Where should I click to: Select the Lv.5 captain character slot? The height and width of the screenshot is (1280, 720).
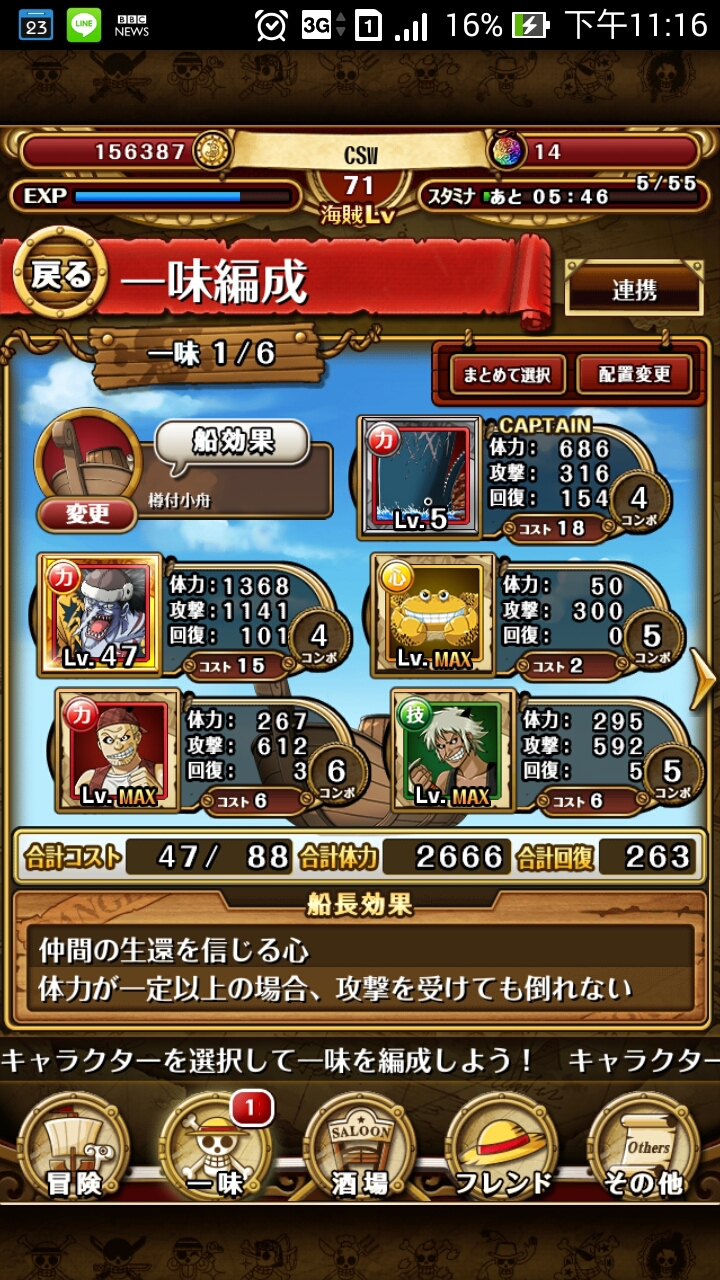pos(420,474)
